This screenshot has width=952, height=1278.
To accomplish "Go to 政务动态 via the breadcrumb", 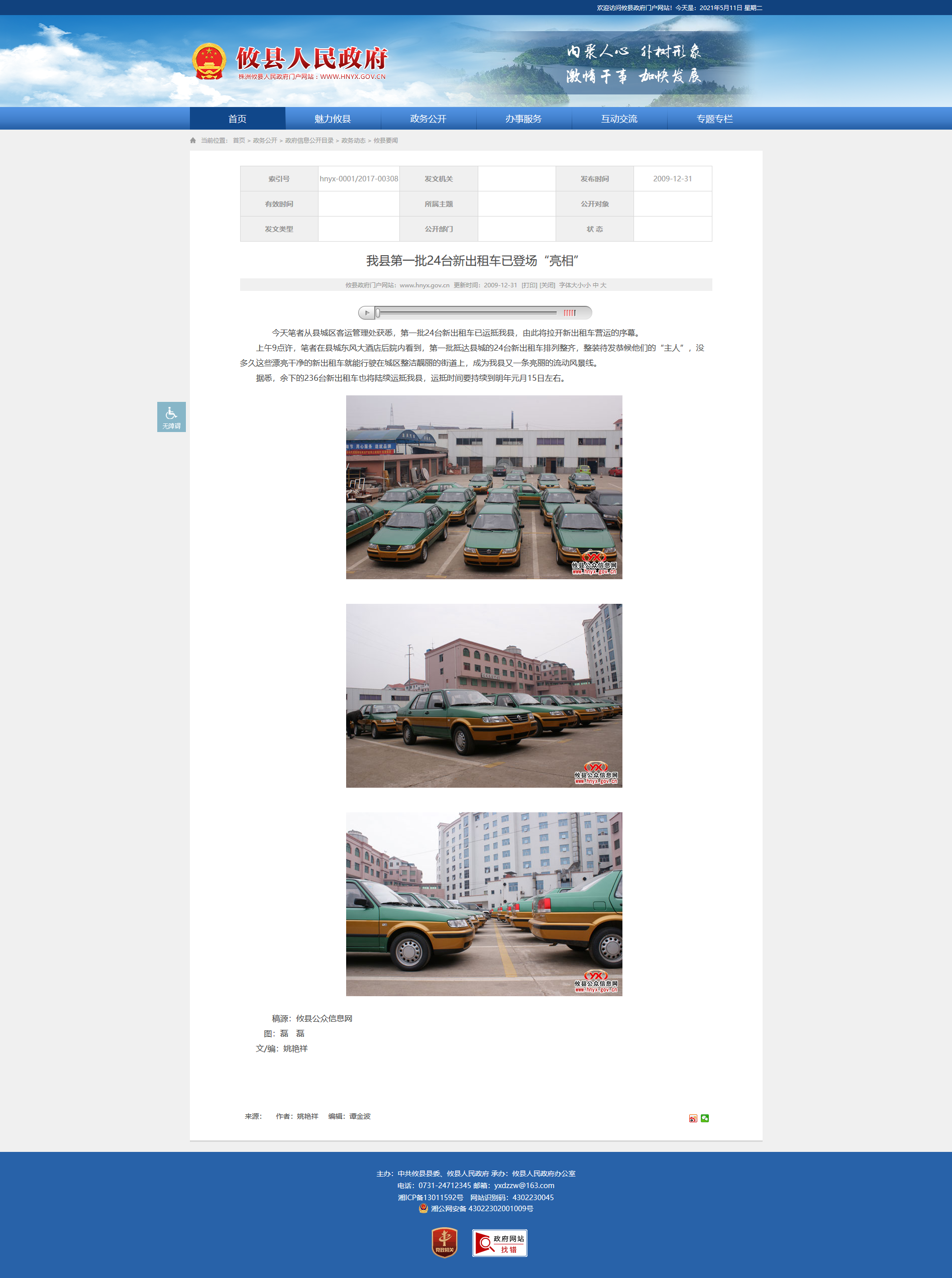I will pyautogui.click(x=353, y=141).
